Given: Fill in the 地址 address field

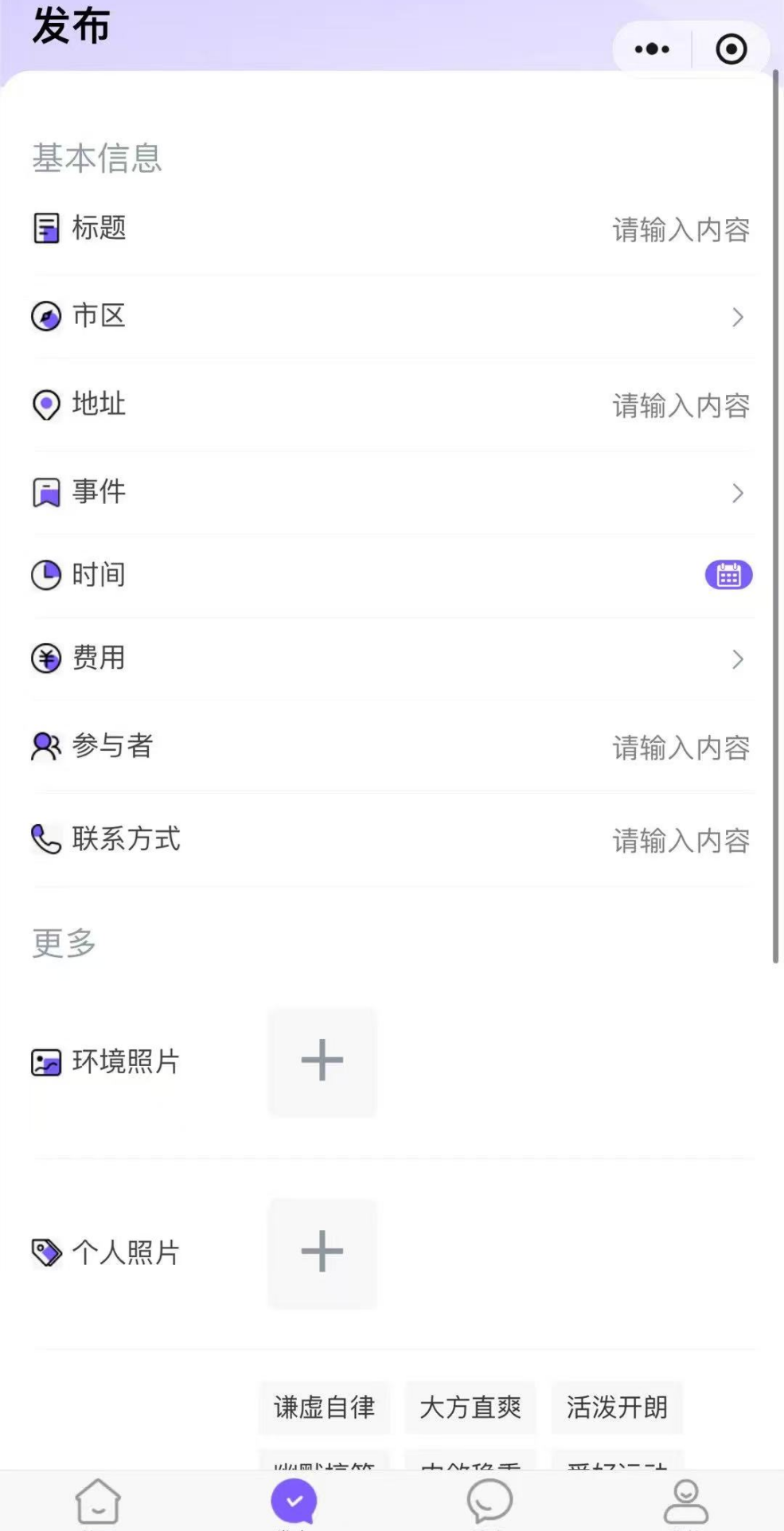Looking at the screenshot, I should [x=680, y=406].
